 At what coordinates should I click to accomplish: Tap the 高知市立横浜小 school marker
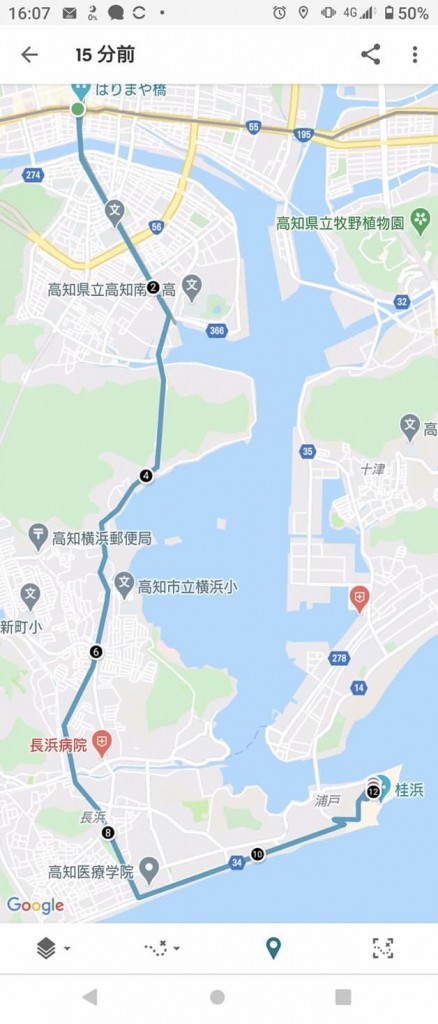(x=124, y=584)
